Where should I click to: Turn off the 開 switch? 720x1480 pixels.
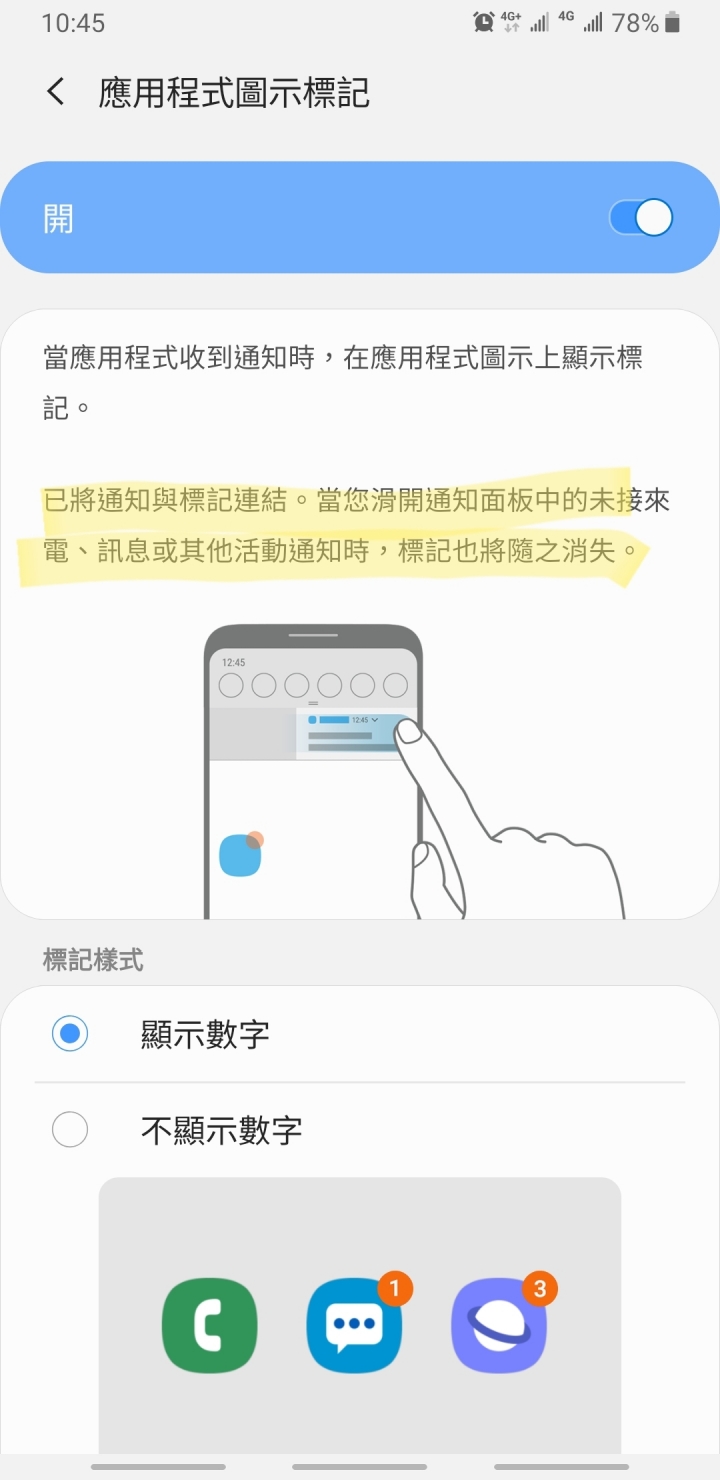click(641, 218)
